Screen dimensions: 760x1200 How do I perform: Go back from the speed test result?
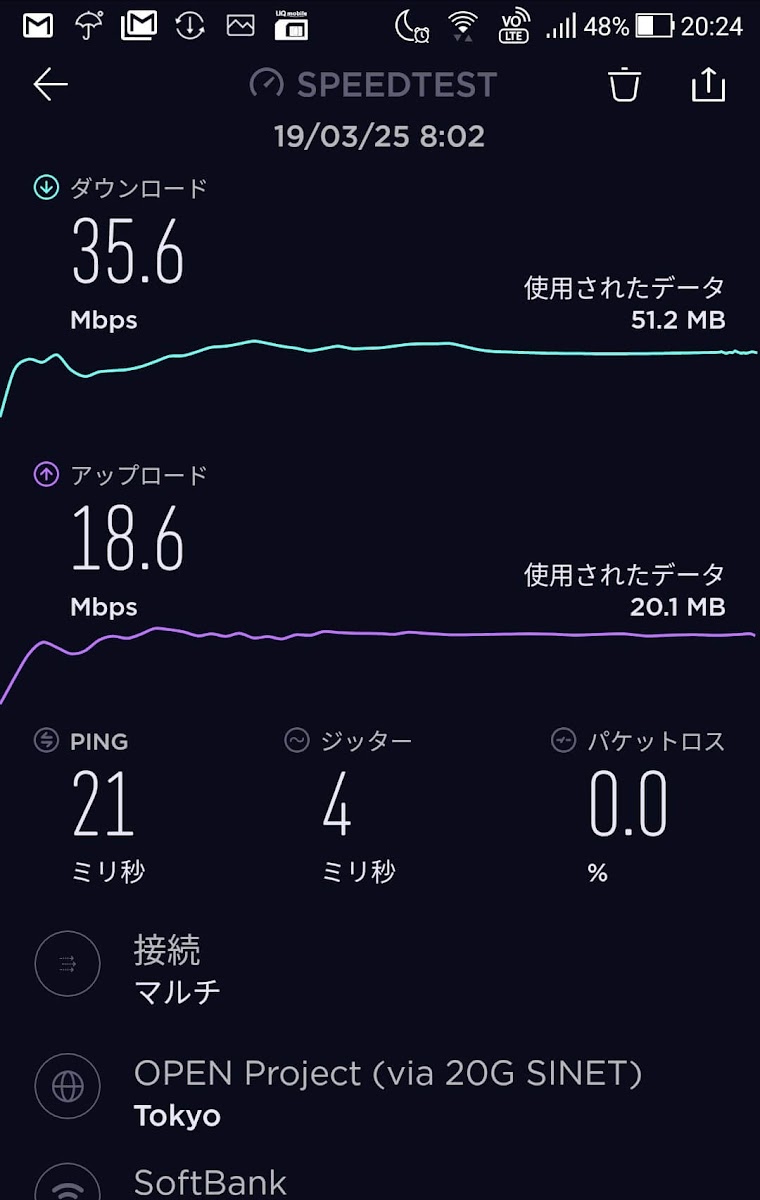point(50,85)
